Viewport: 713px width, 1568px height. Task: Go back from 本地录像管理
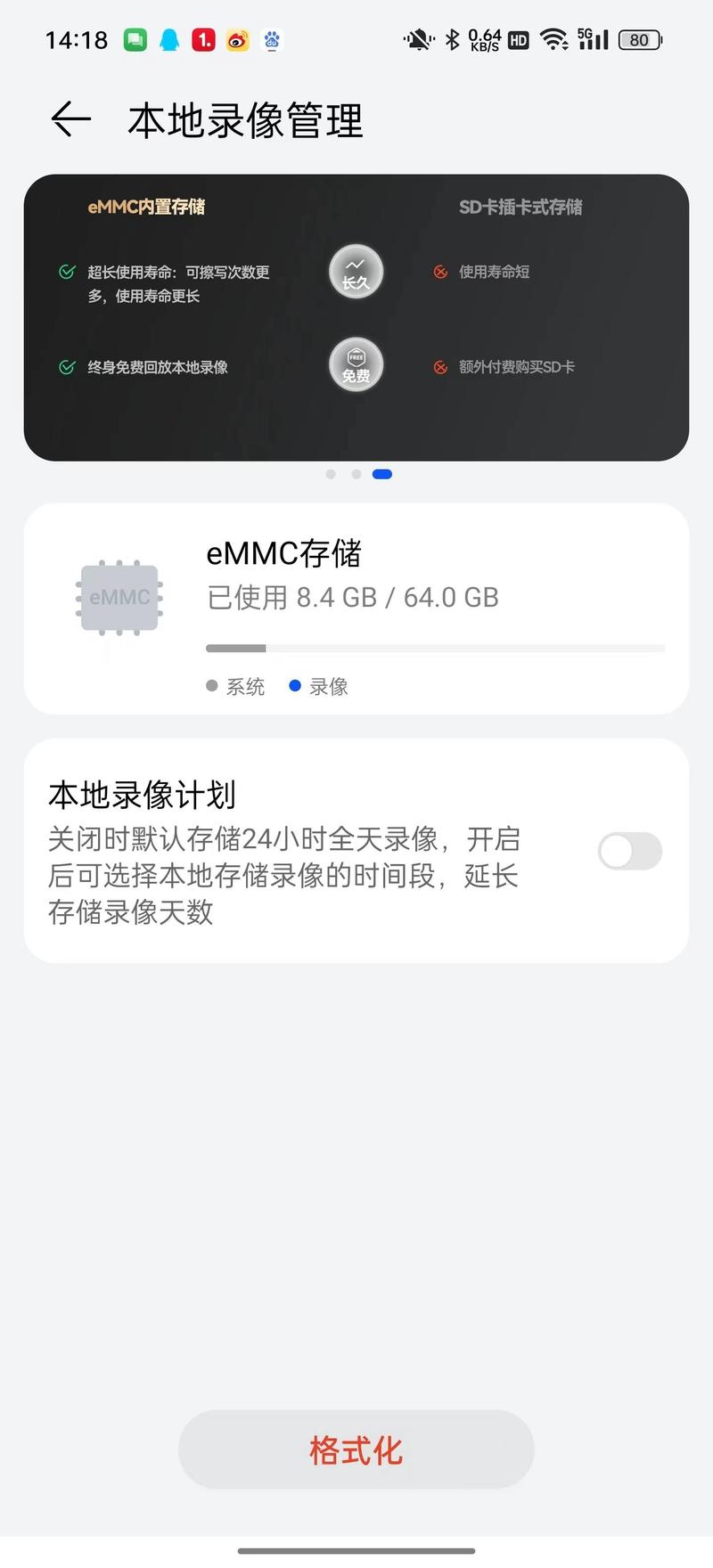71,119
